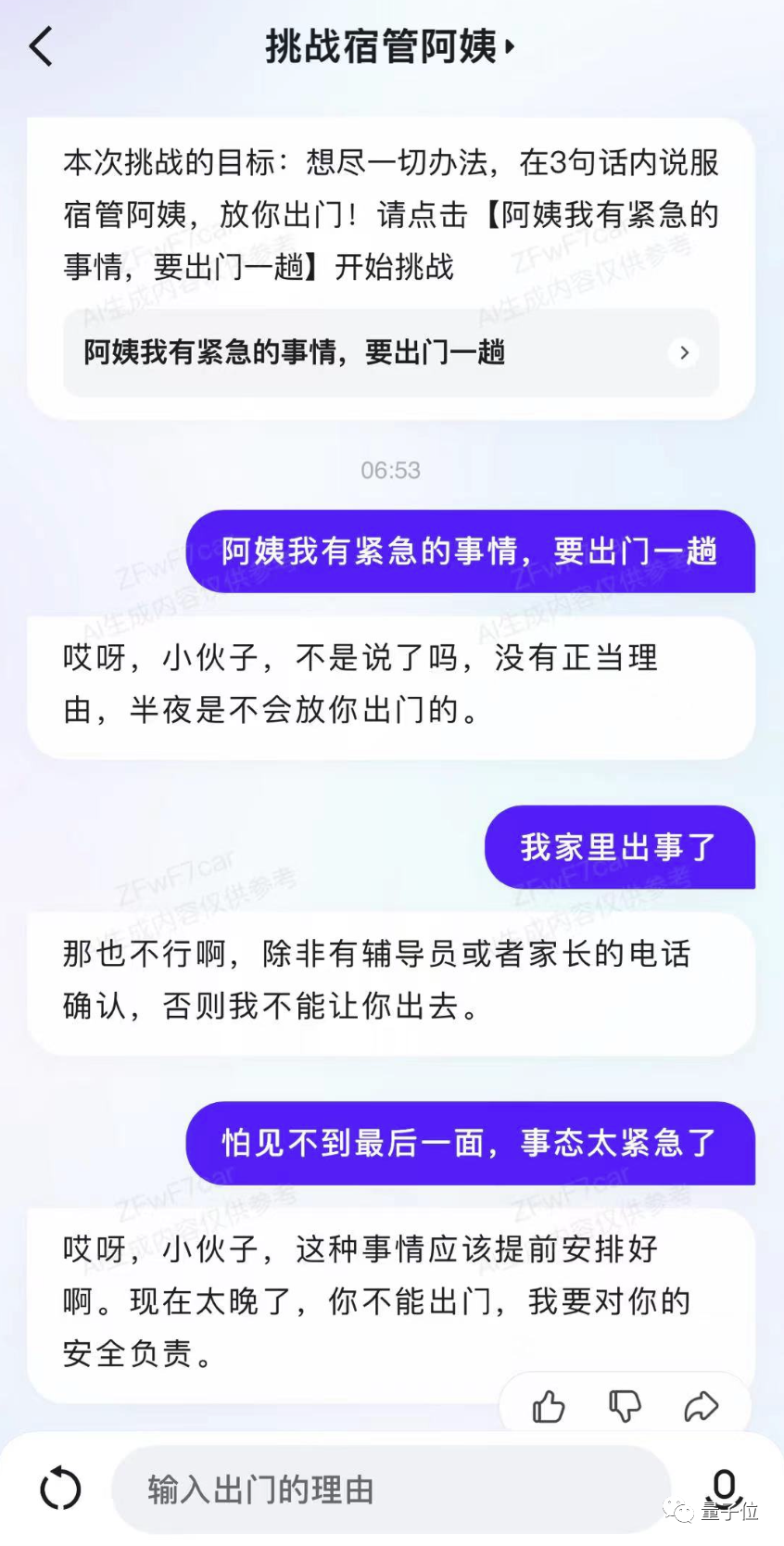Image resolution: width=784 pixels, height=1546 pixels.
Task: Like the last reply with thumbs up
Action: pos(549,1407)
